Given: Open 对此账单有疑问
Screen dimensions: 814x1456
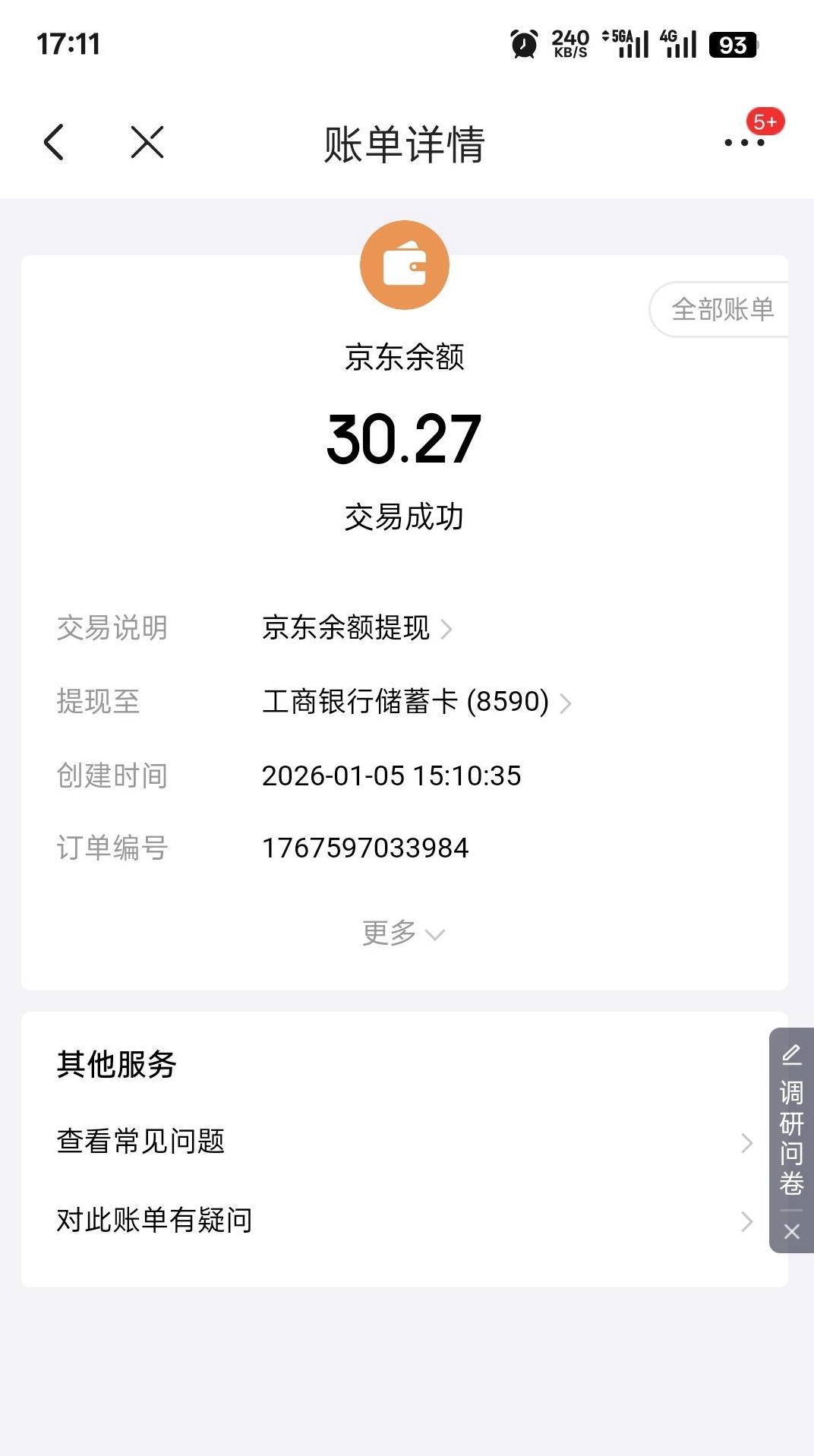Looking at the screenshot, I should coord(404,1221).
